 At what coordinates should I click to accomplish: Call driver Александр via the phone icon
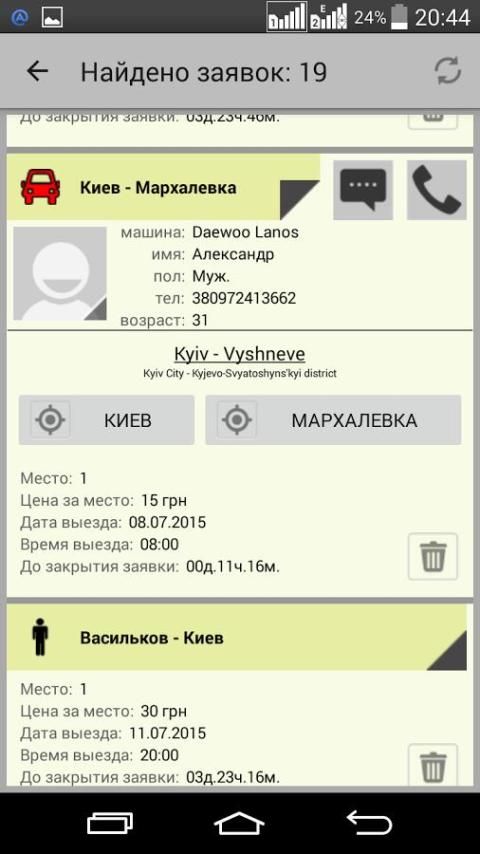tap(436, 190)
